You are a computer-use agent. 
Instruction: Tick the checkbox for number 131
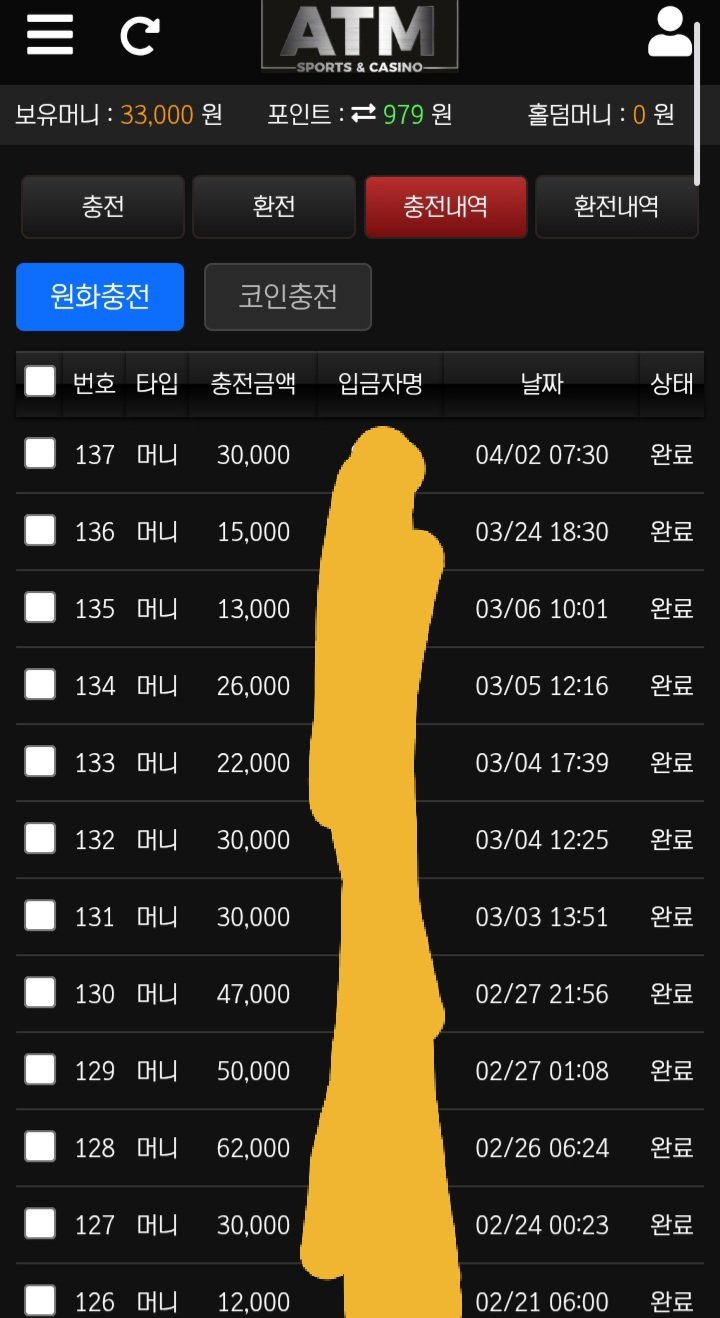(40, 916)
